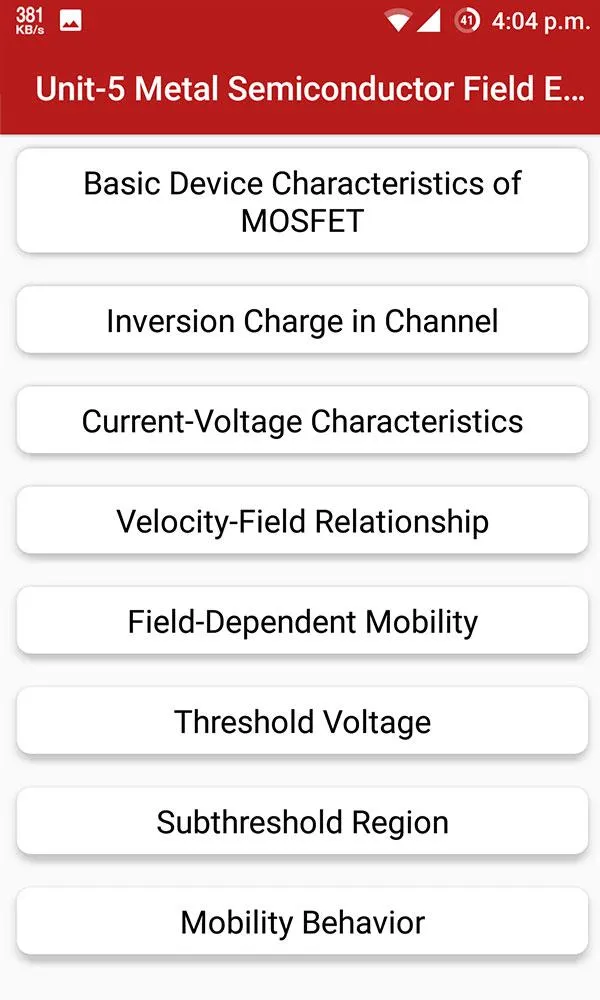The height and width of the screenshot is (1000, 600).
Task: Open Field-Dependent Mobility
Action: tap(302, 621)
